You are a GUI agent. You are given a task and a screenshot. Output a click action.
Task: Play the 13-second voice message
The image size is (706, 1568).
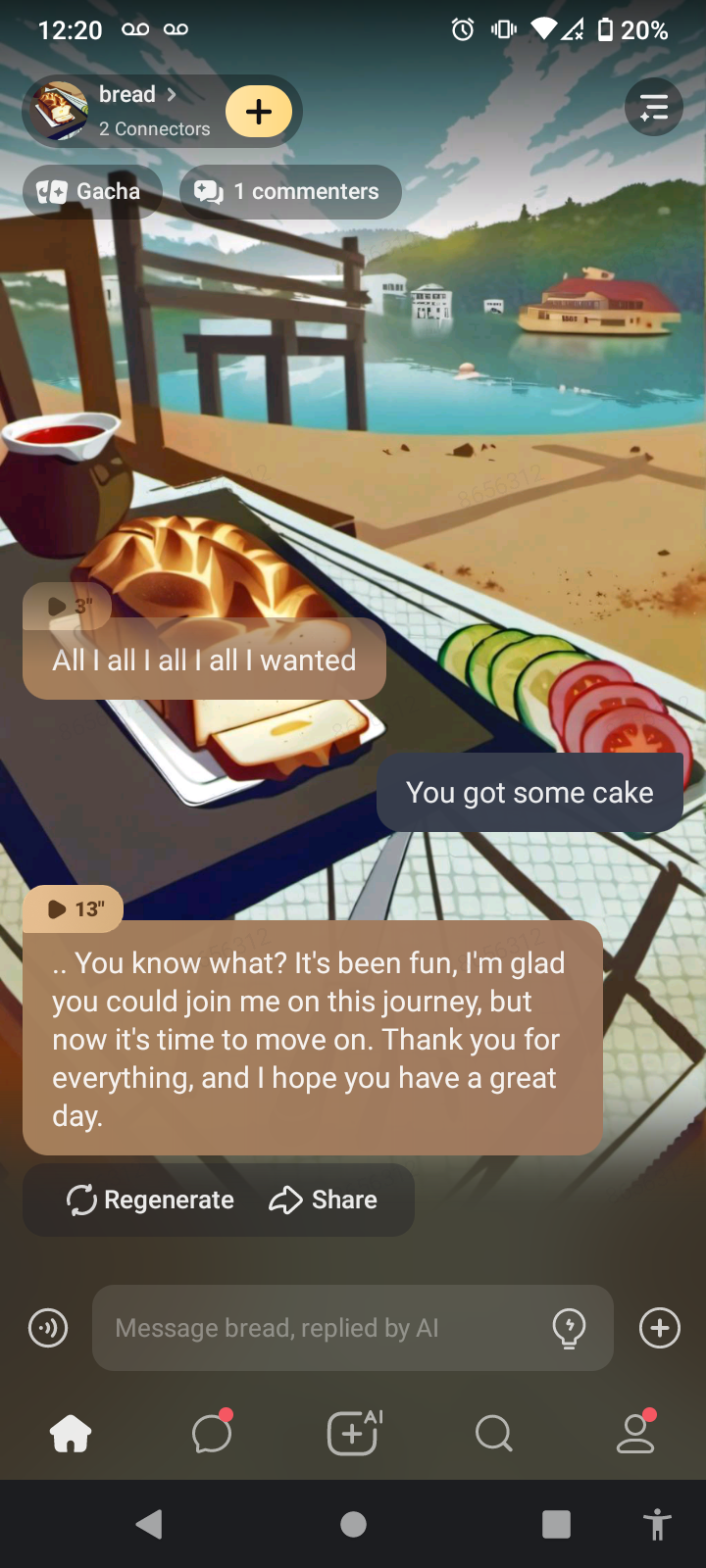[74, 909]
